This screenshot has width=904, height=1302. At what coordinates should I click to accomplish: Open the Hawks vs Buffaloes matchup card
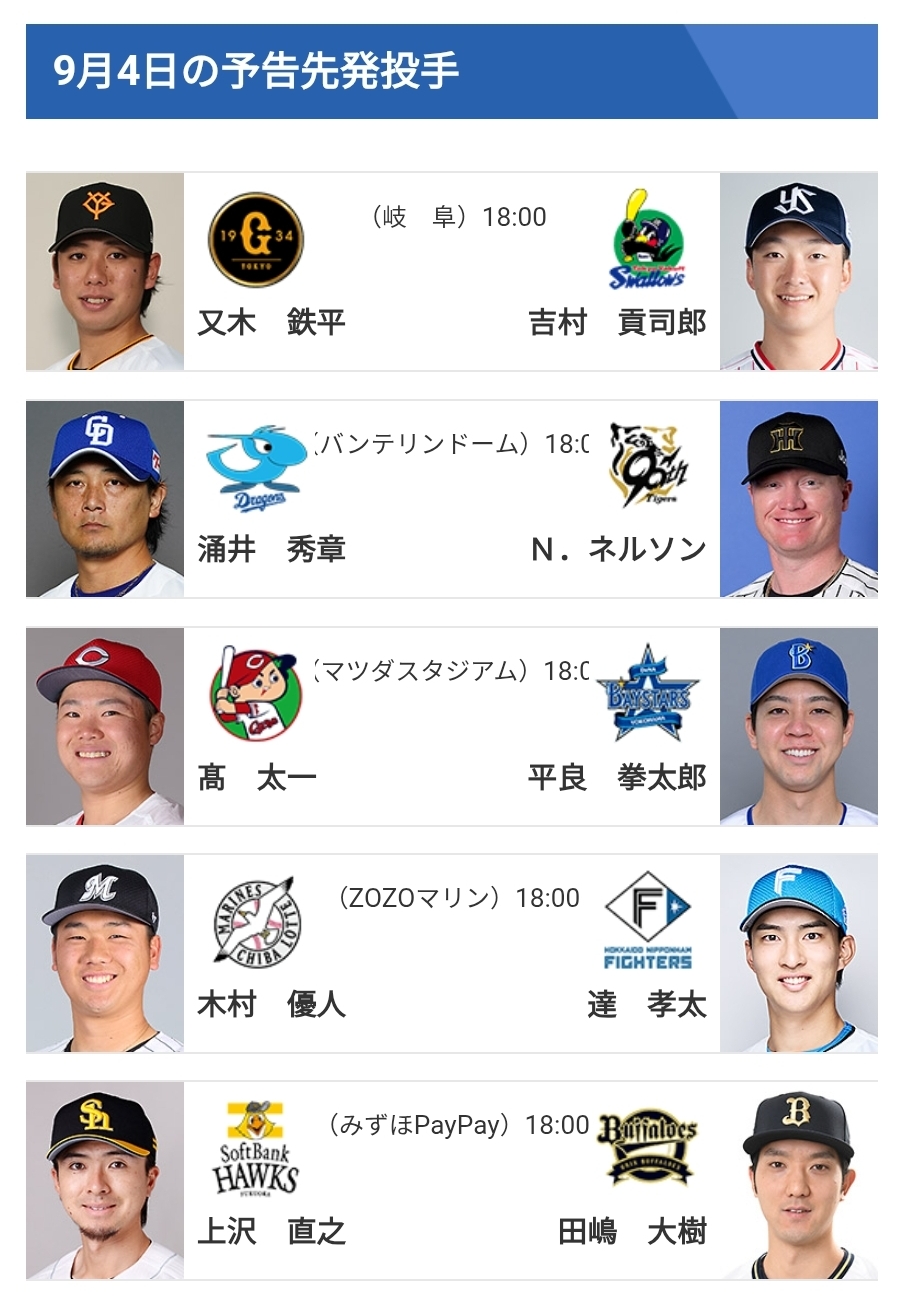(x=452, y=1180)
